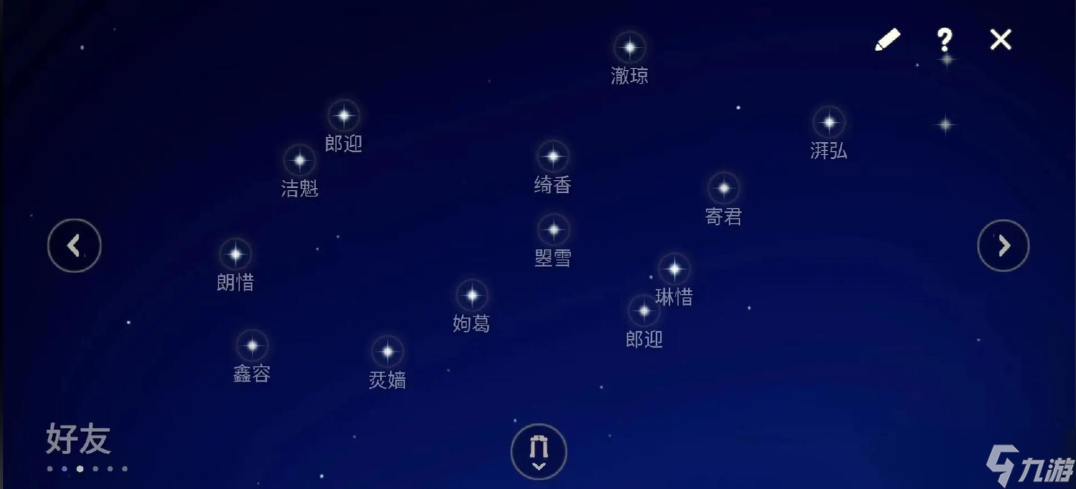Go to previous constellation page
The width and height of the screenshot is (1076, 489).
tap(75, 245)
